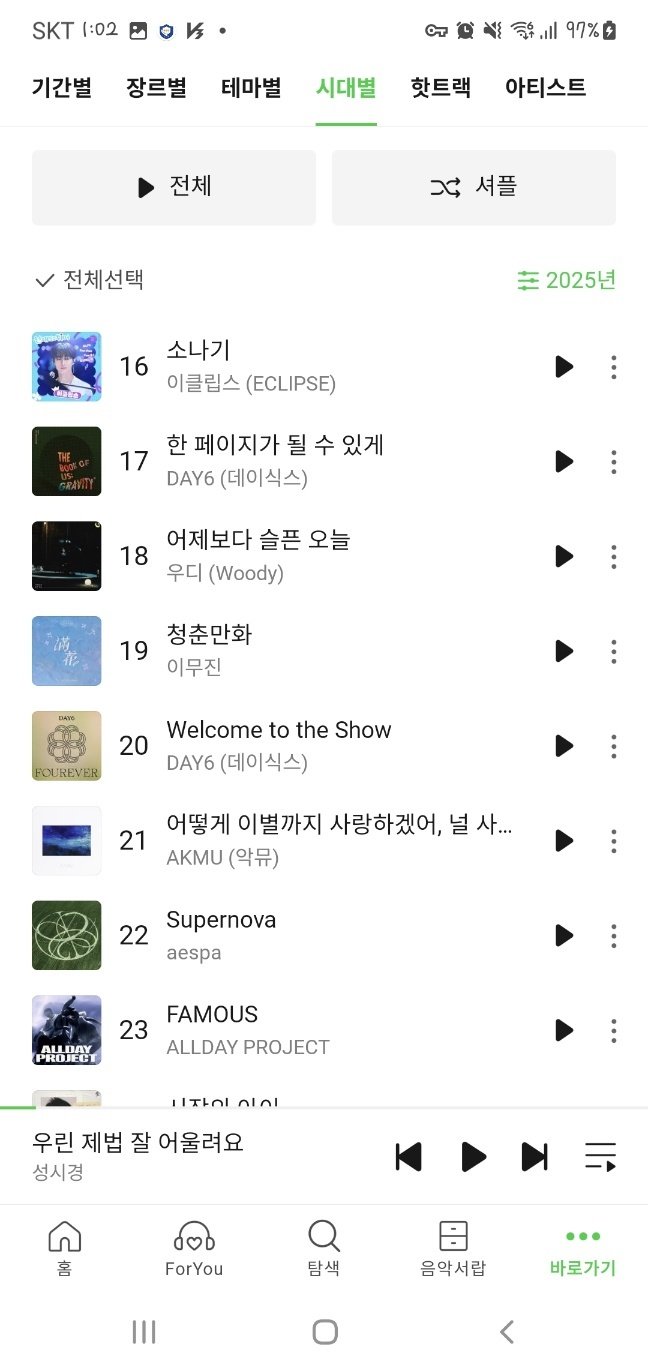Play all songs with 전체 button
648x1368 pixels.
(x=174, y=187)
